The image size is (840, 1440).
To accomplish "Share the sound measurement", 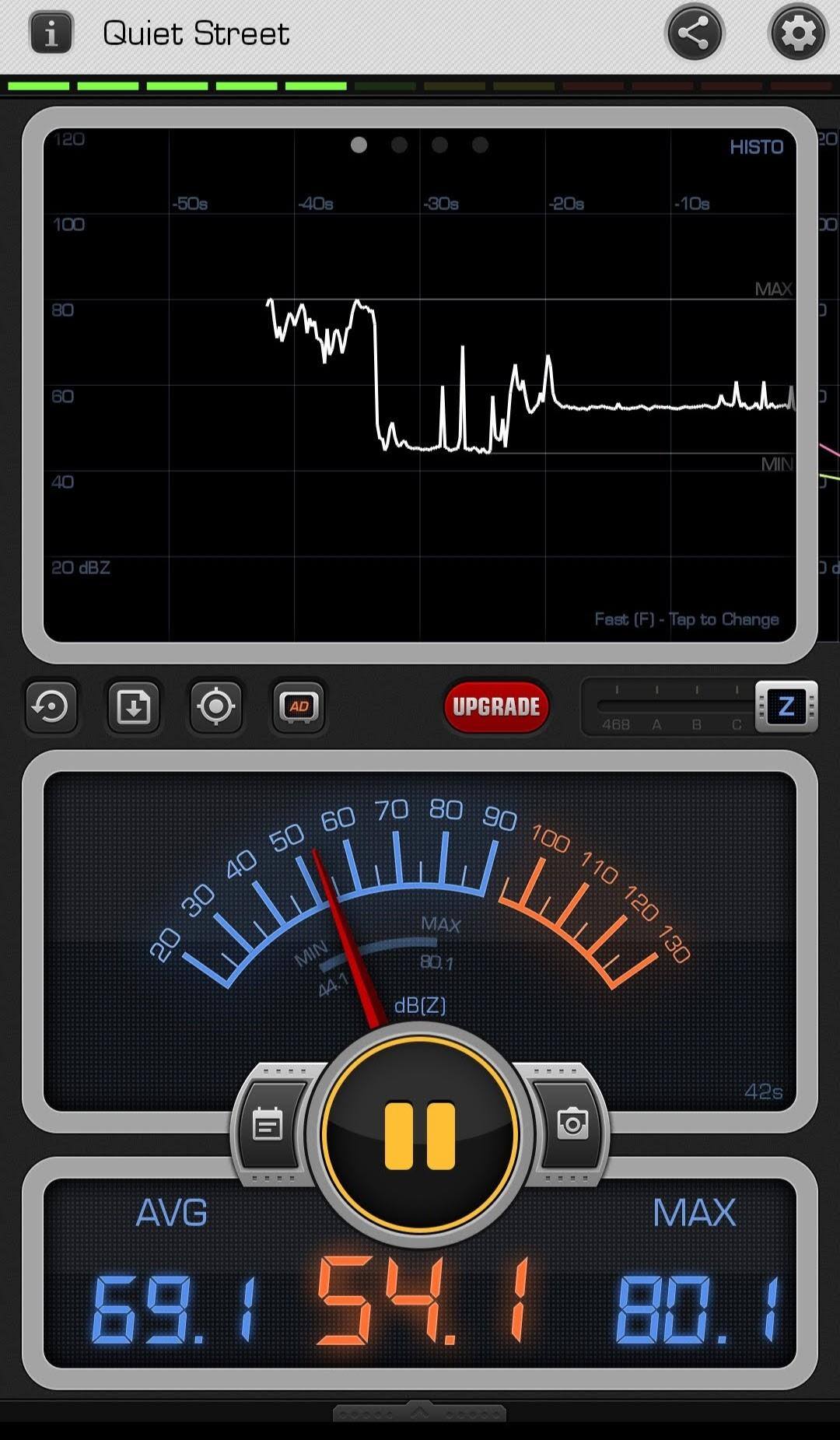I will click(x=694, y=33).
